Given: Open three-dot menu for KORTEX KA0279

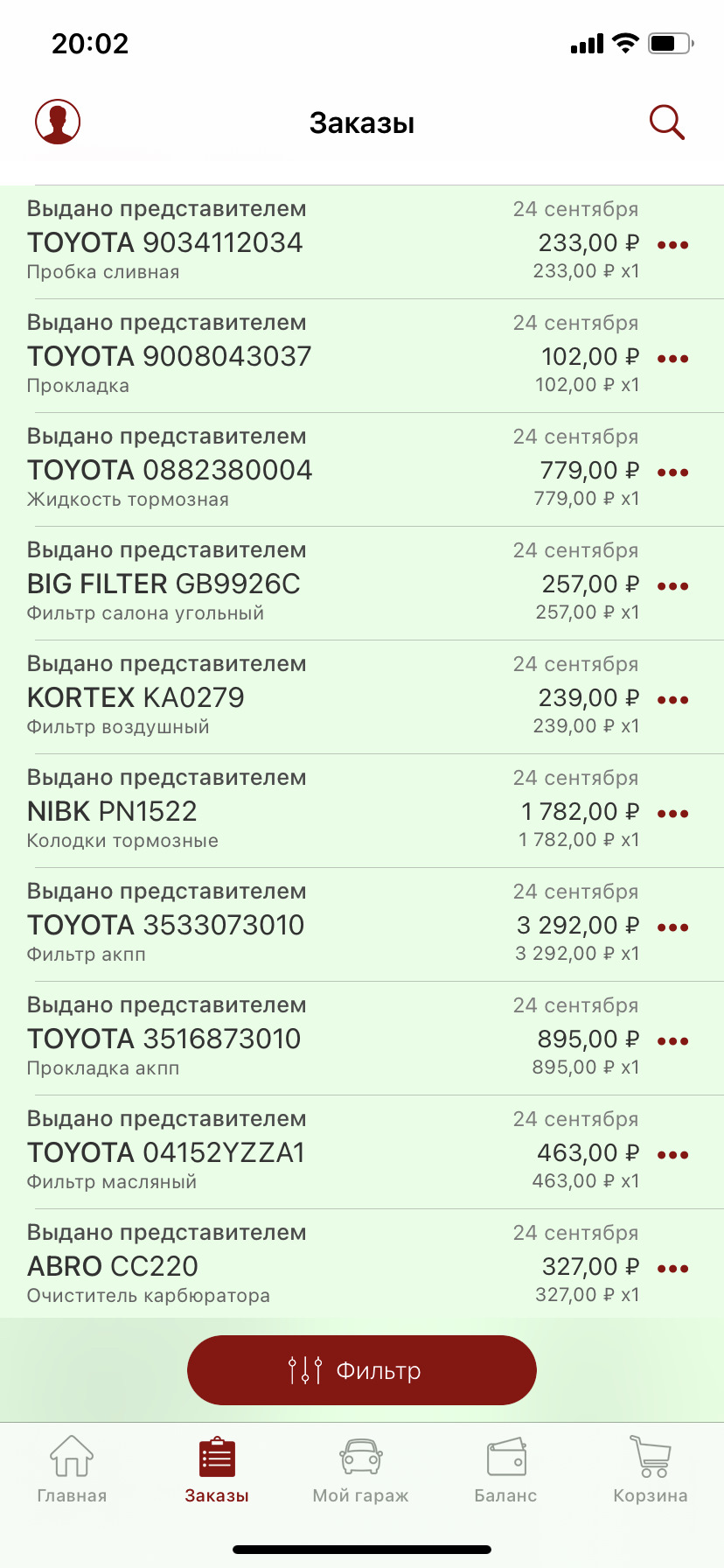Looking at the screenshot, I should tap(673, 699).
